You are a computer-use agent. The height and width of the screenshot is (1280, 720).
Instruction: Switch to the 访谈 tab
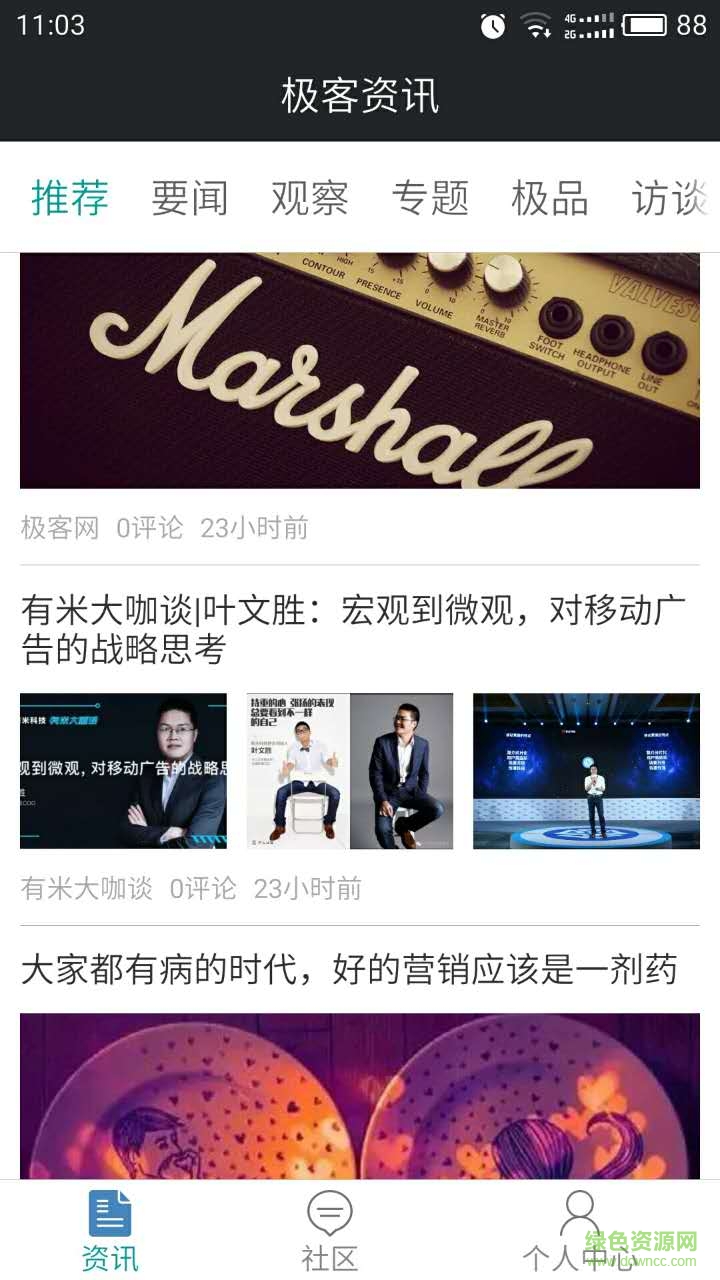click(x=670, y=198)
